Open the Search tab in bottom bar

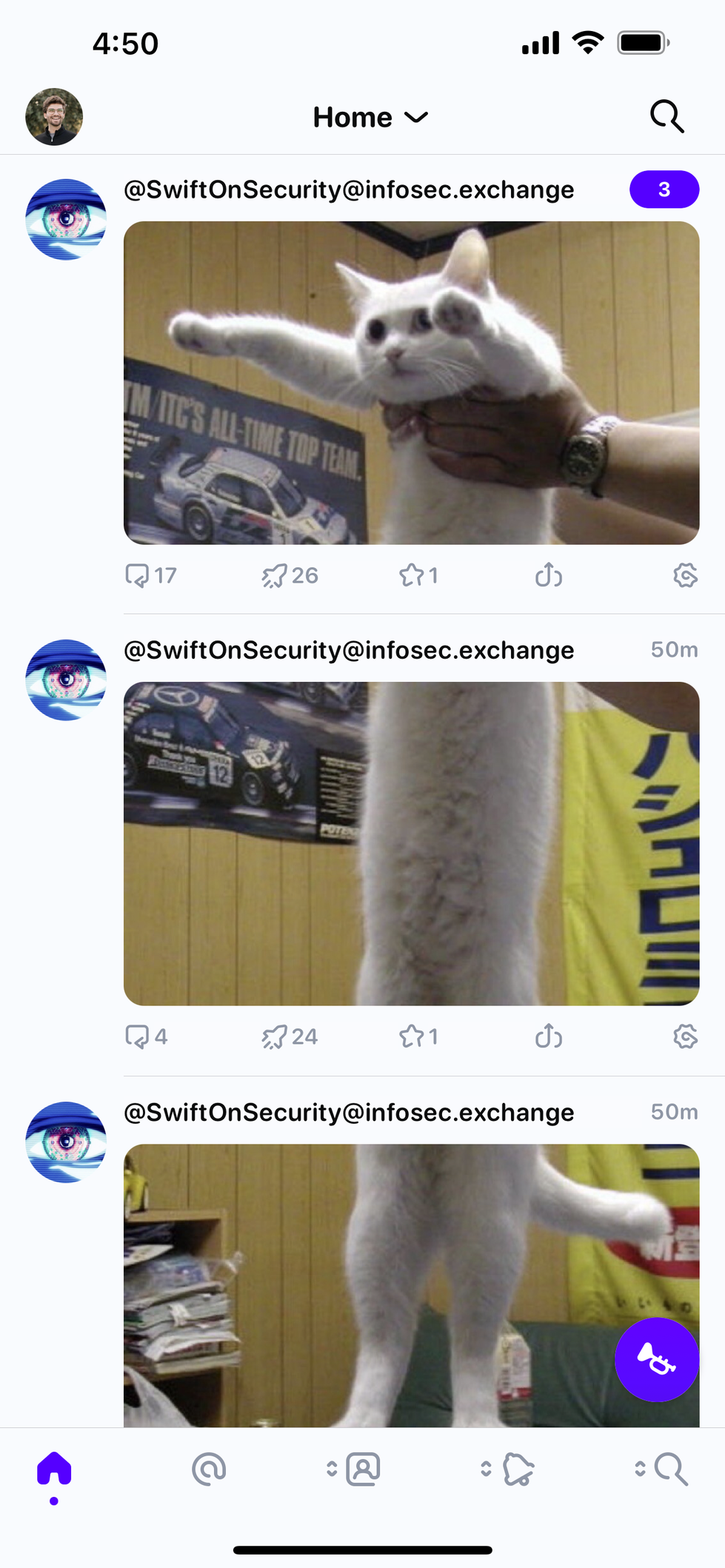[x=670, y=1469]
